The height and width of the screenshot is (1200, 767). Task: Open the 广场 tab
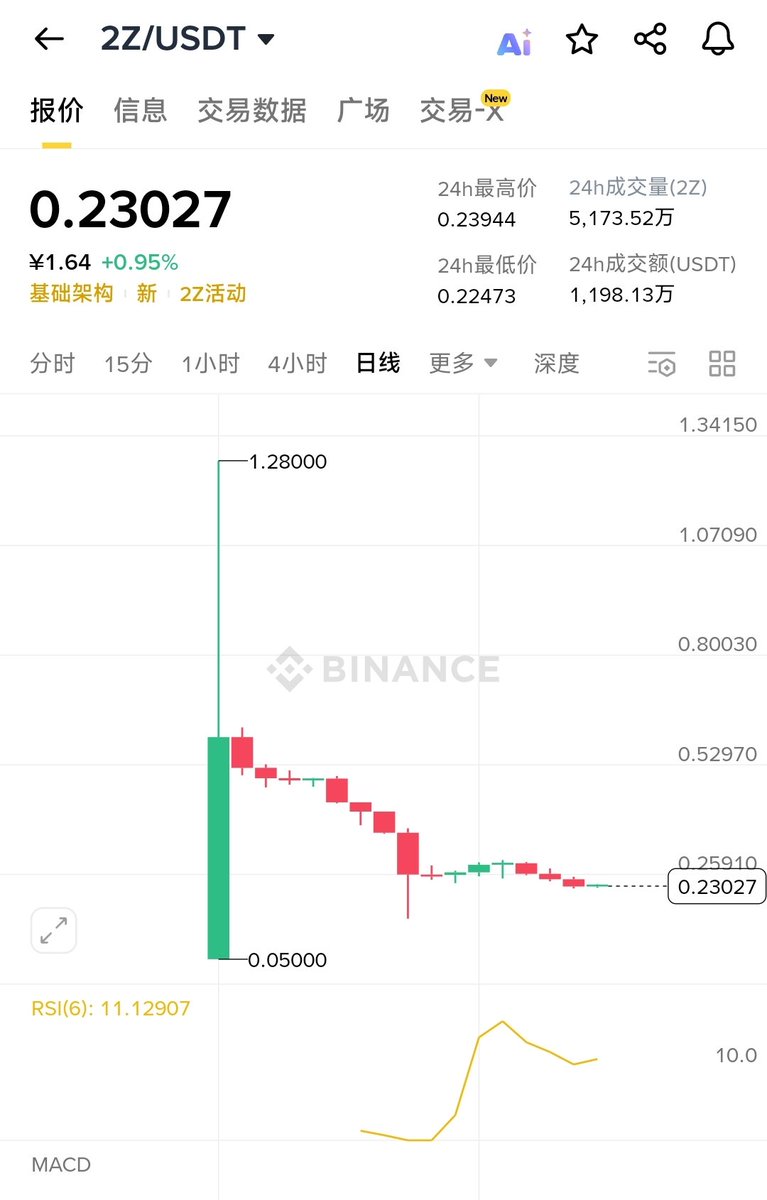tap(363, 110)
